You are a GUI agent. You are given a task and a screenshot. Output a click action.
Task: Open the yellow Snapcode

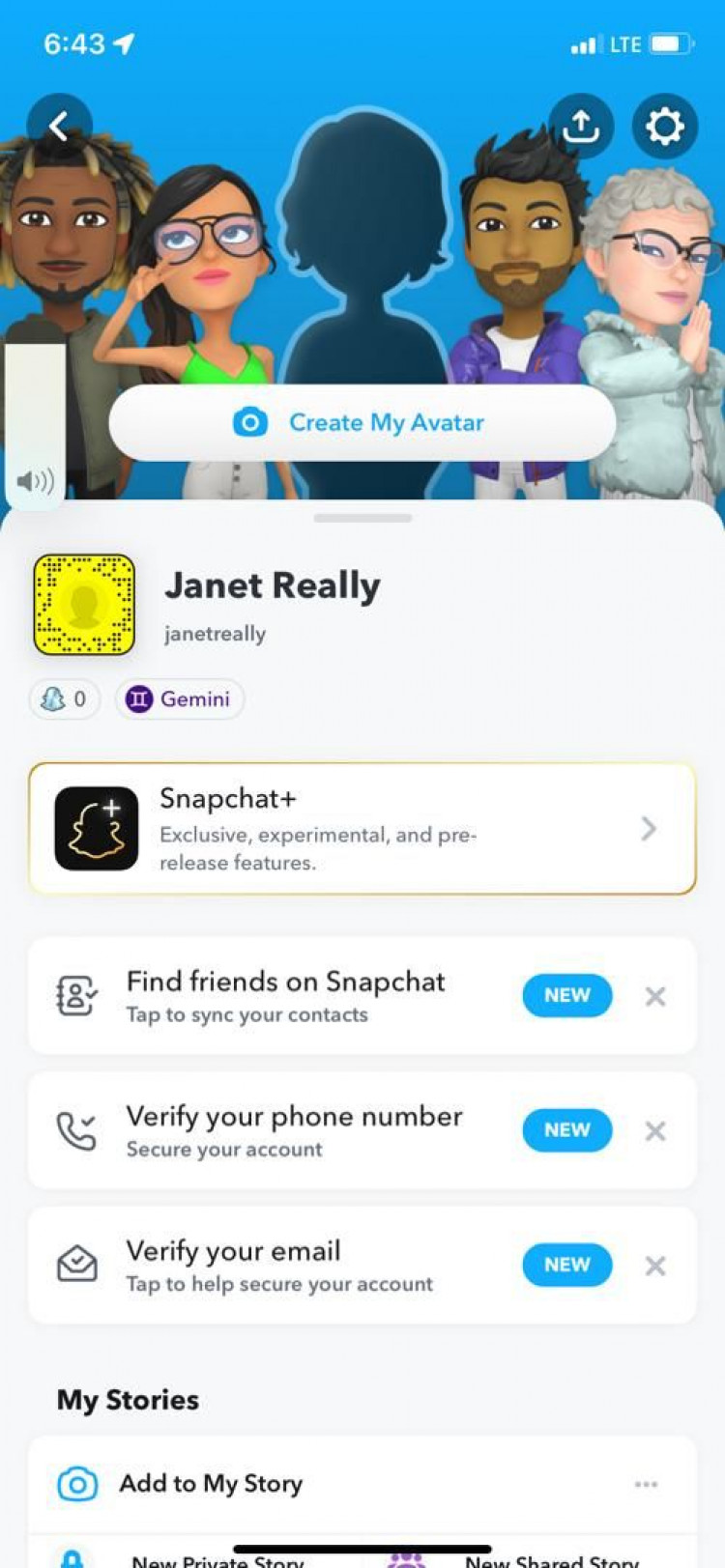point(84,605)
